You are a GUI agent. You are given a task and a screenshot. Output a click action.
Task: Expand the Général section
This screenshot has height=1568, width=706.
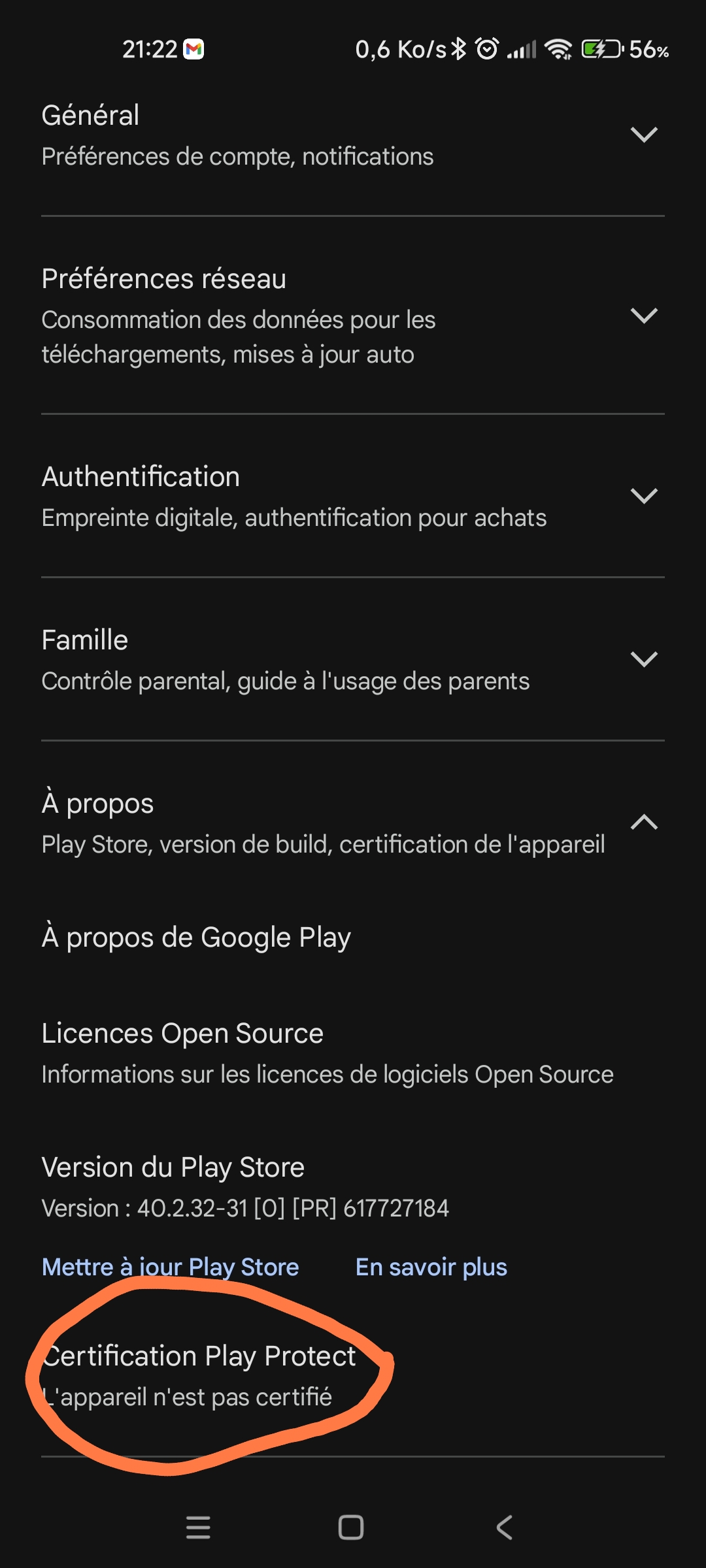(x=353, y=135)
